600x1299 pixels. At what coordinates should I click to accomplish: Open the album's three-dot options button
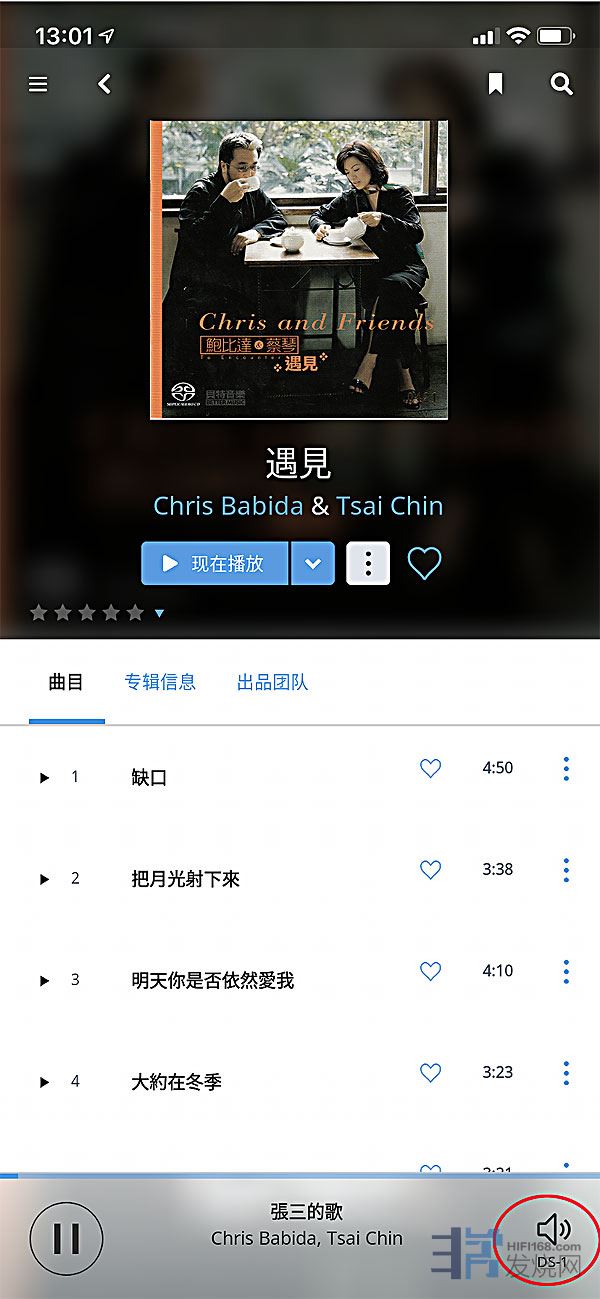368,564
